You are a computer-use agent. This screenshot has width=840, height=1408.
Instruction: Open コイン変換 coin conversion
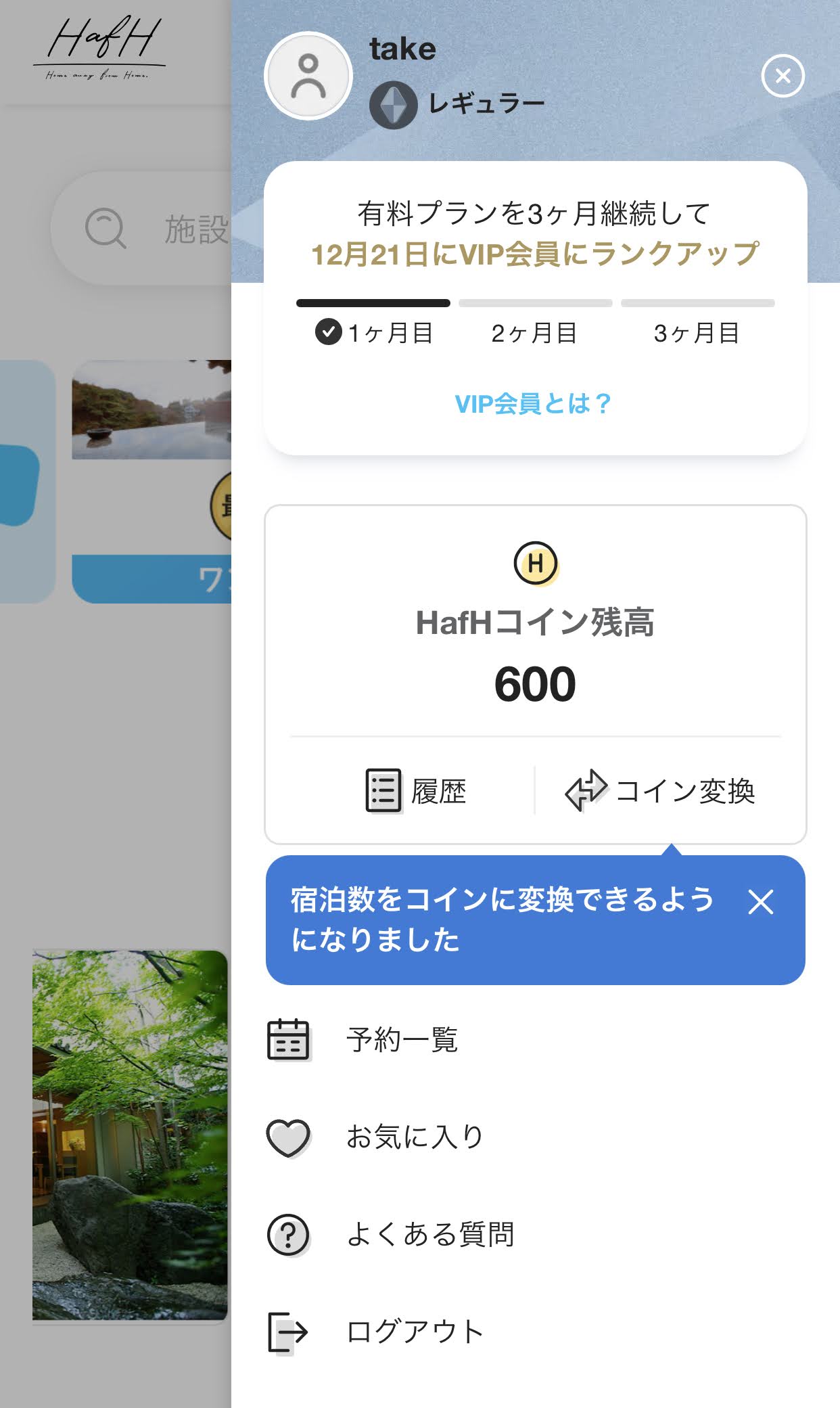point(659,790)
